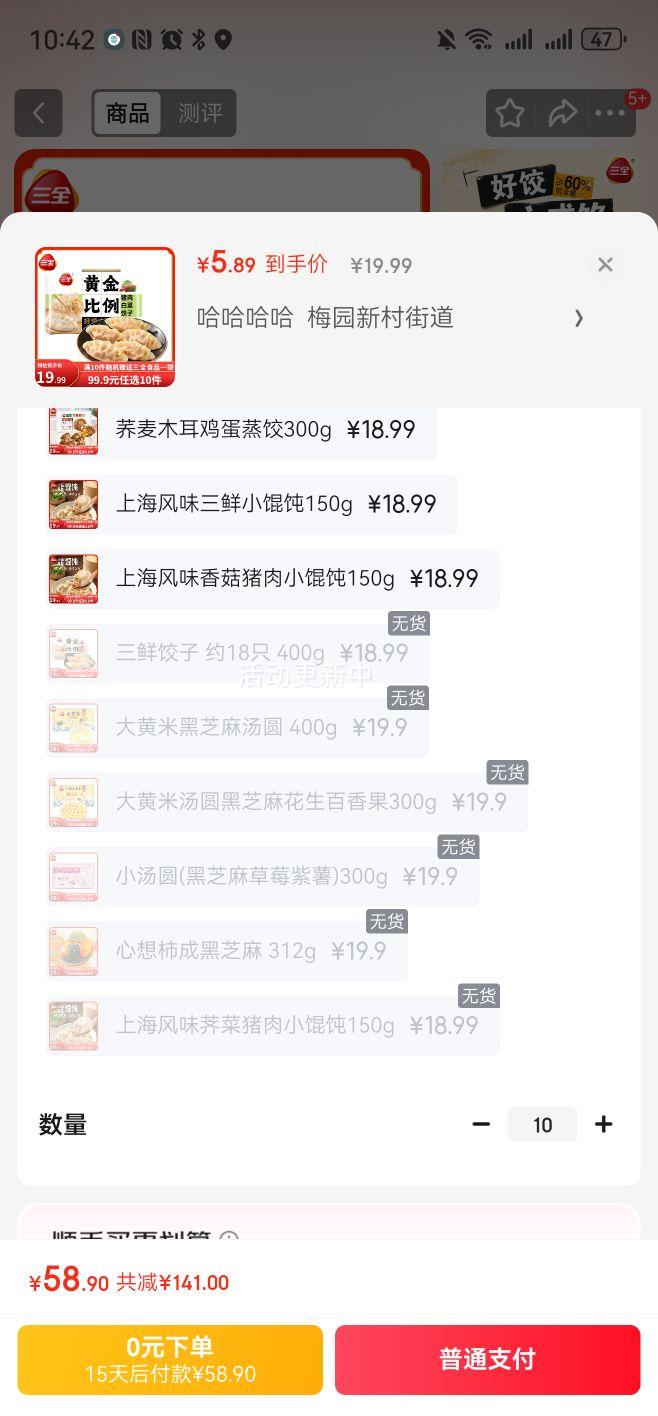The height and width of the screenshot is (1416, 658).
Task: Pay now using 普通支付
Action: coord(487,1359)
